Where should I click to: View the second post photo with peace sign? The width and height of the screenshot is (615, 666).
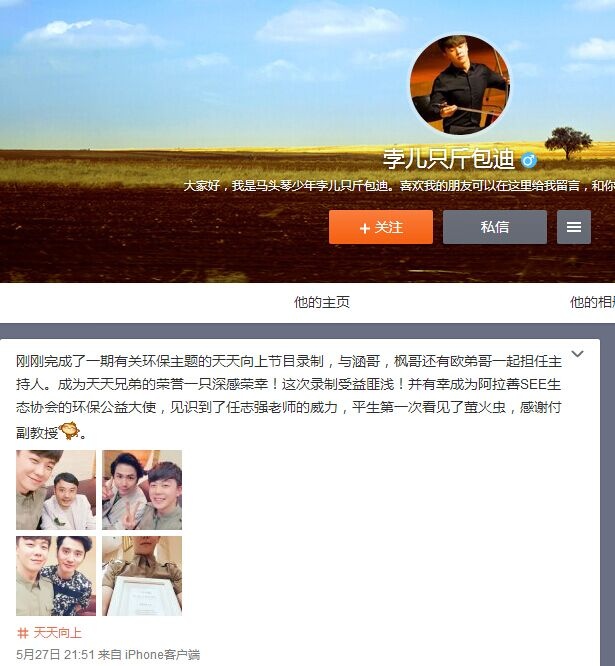click(142, 489)
